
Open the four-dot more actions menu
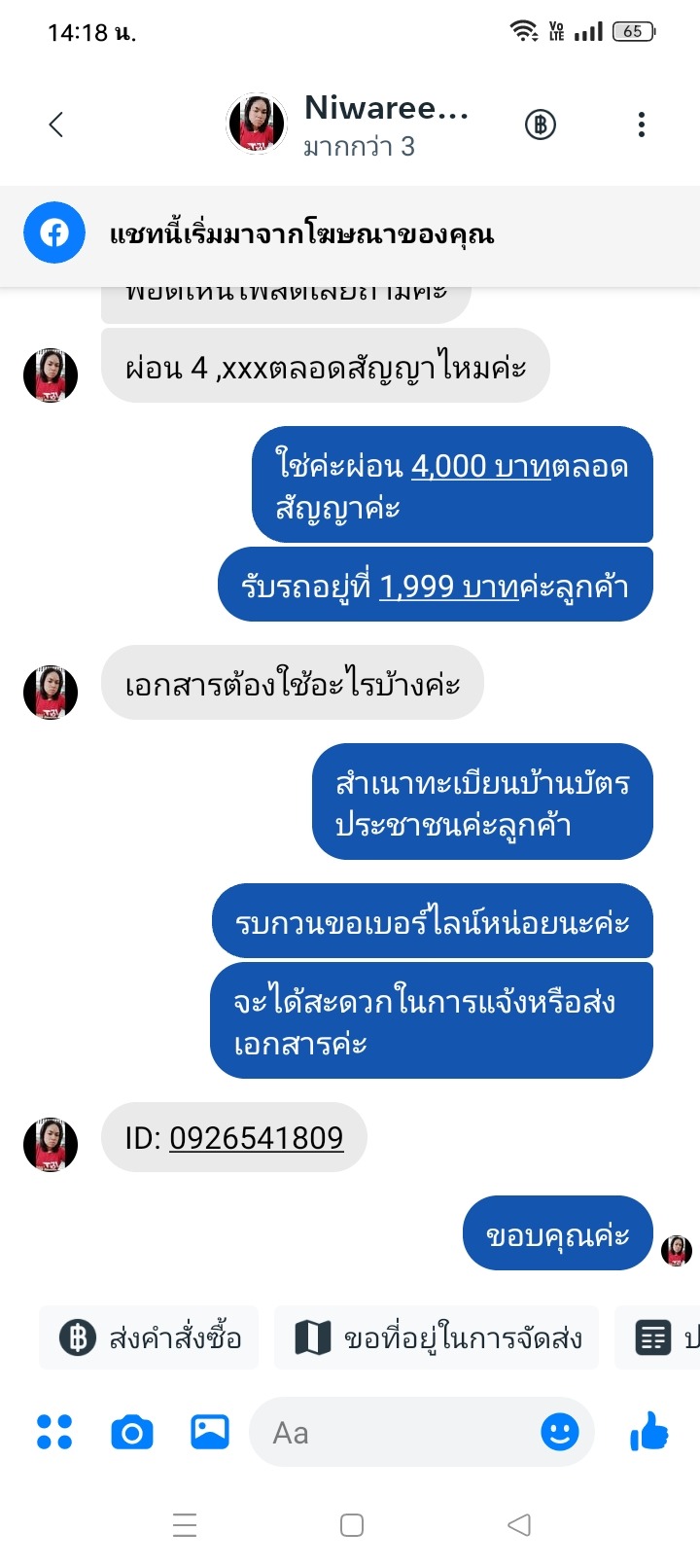coord(54,1432)
